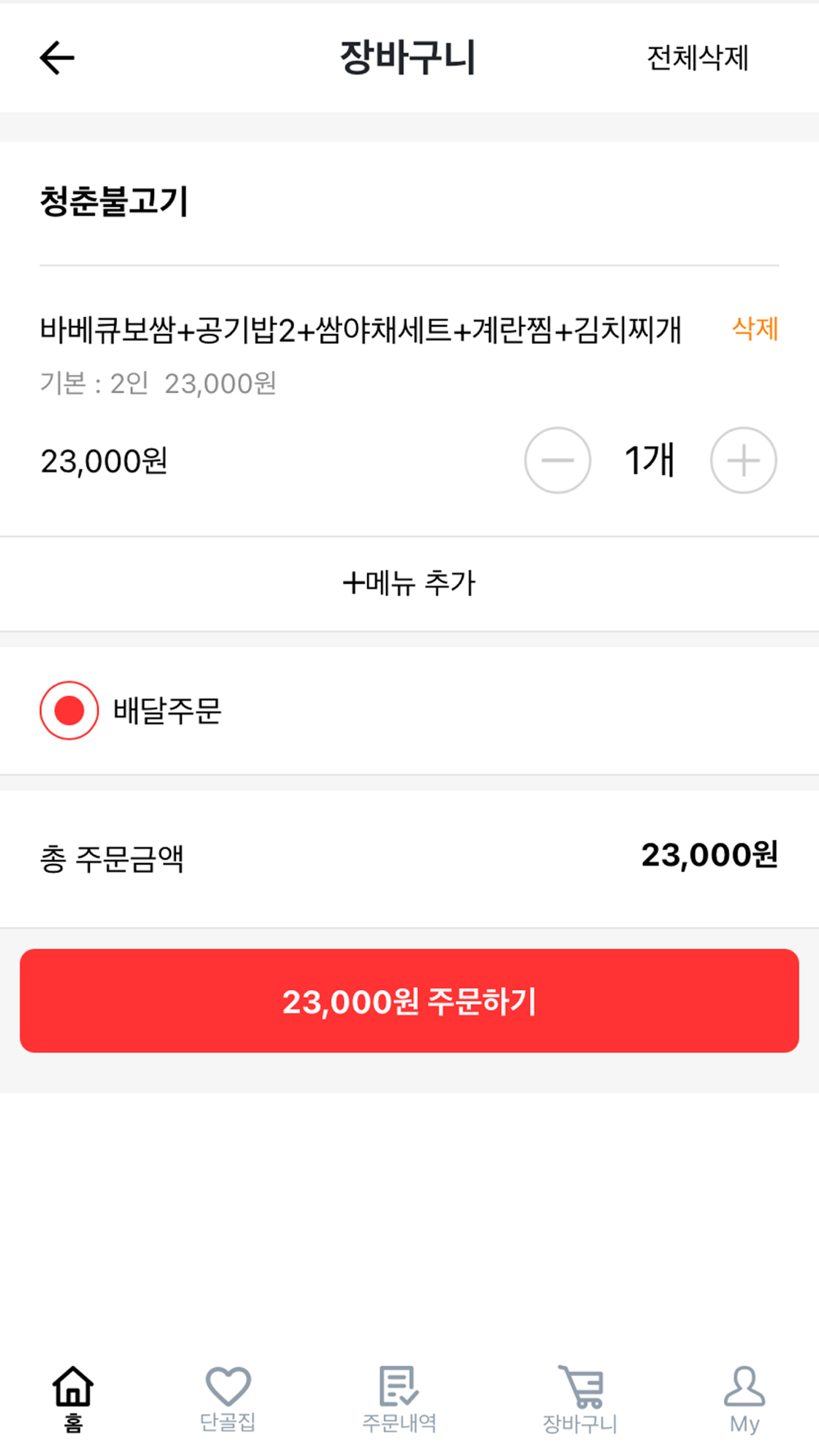Tap 전체삭제 to clear the cart
Screen dimensions: 819x1456
pyautogui.click(x=698, y=58)
